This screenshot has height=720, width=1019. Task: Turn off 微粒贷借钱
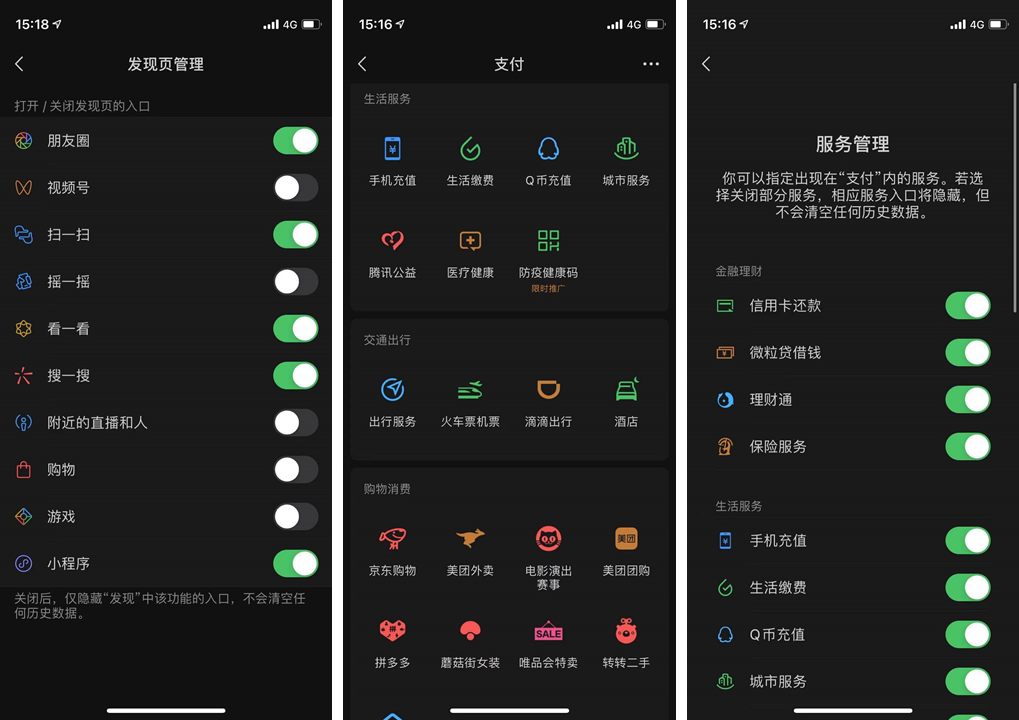(x=967, y=353)
